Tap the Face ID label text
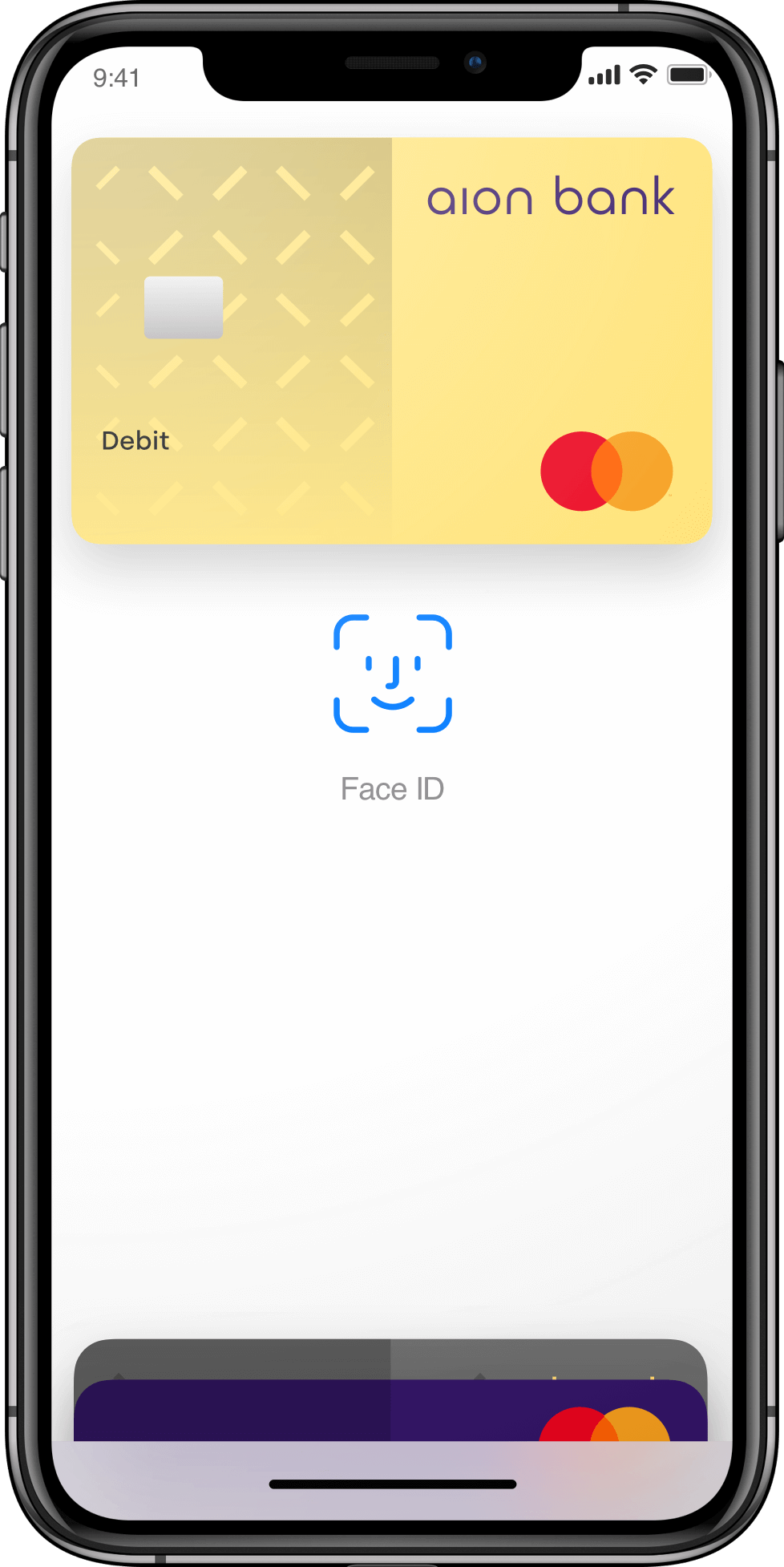This screenshot has height=1567, width=784. [x=392, y=788]
